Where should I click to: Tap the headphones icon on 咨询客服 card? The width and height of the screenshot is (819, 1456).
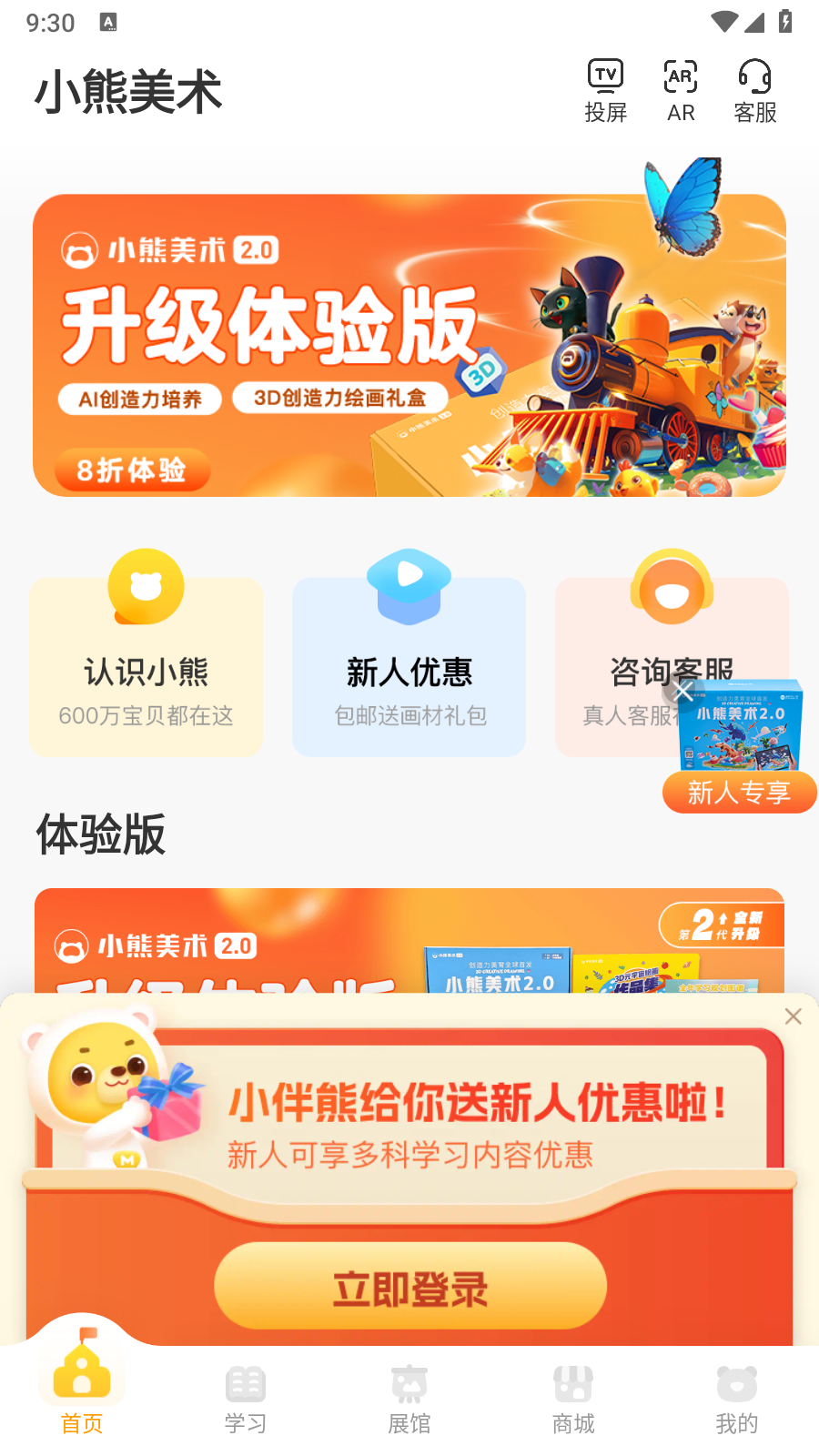coord(671,587)
